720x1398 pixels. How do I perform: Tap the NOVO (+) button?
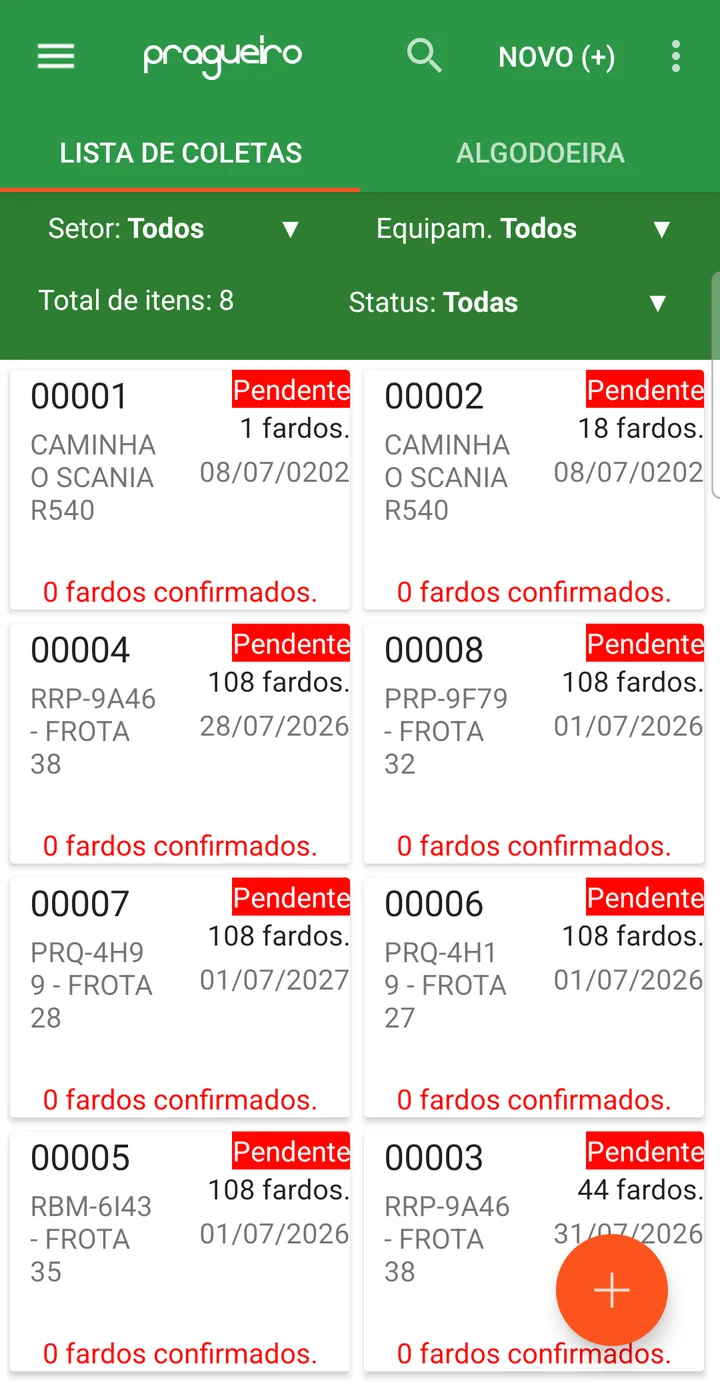pyautogui.click(x=557, y=57)
